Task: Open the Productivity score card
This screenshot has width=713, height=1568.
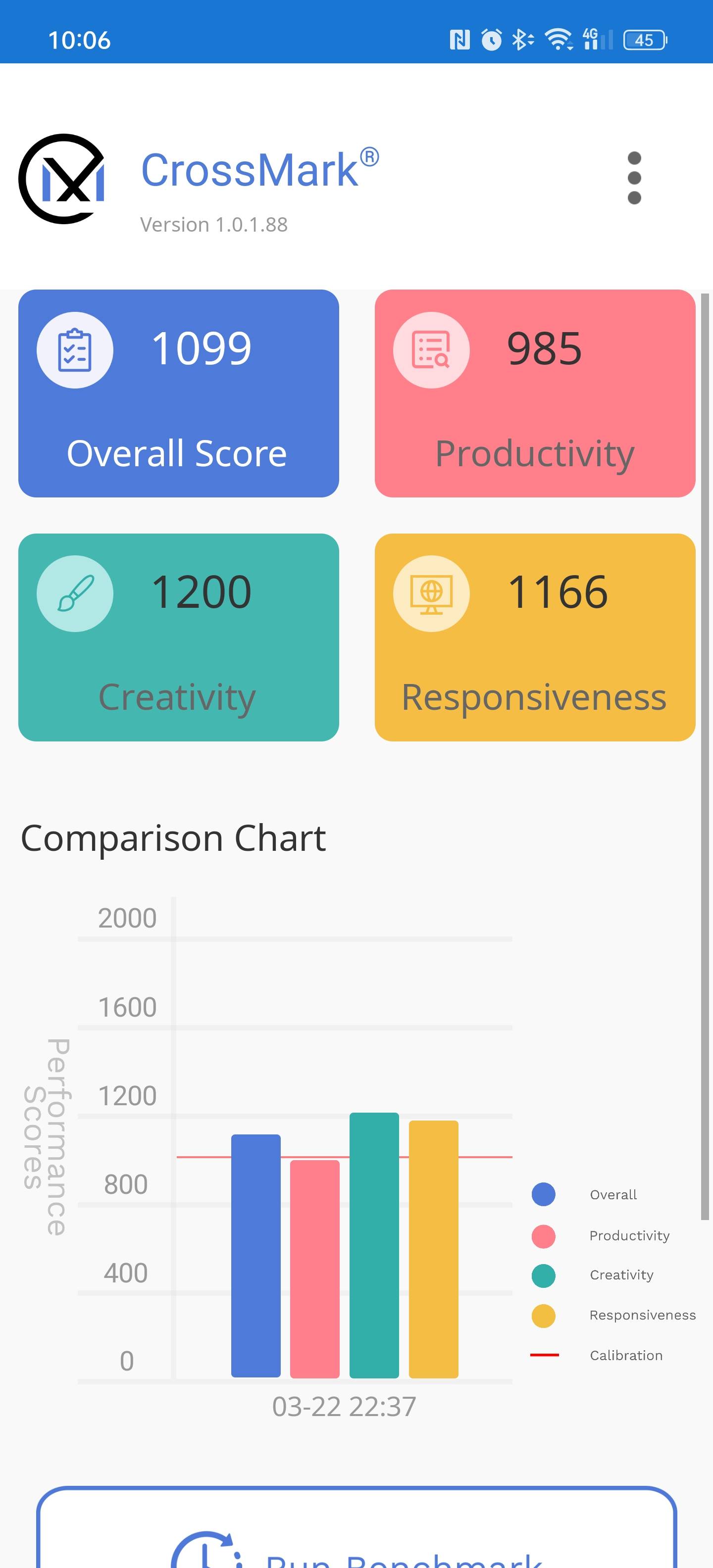Action: [x=535, y=393]
